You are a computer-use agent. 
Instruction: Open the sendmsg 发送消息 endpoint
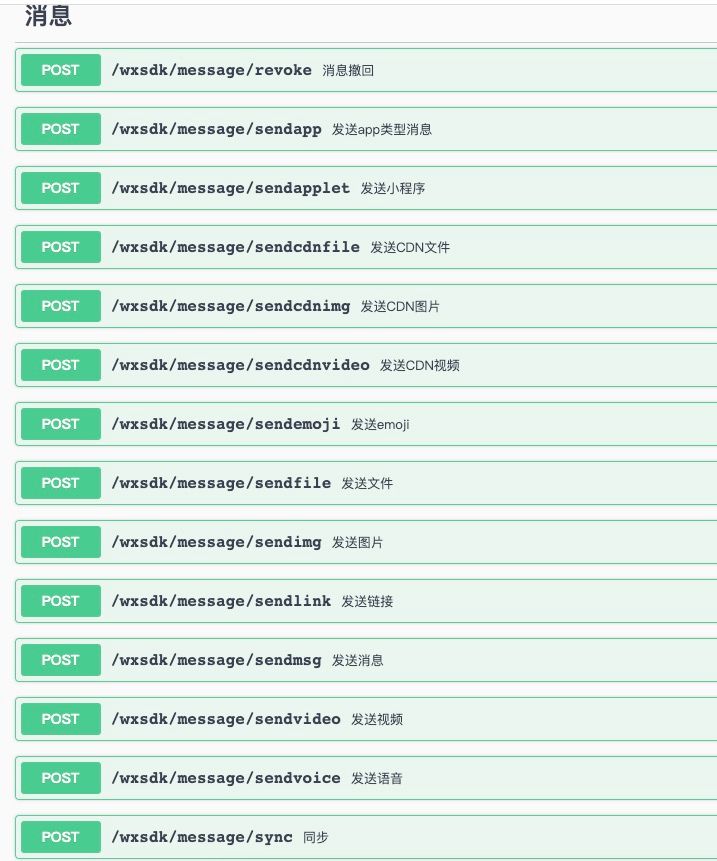coord(216,660)
